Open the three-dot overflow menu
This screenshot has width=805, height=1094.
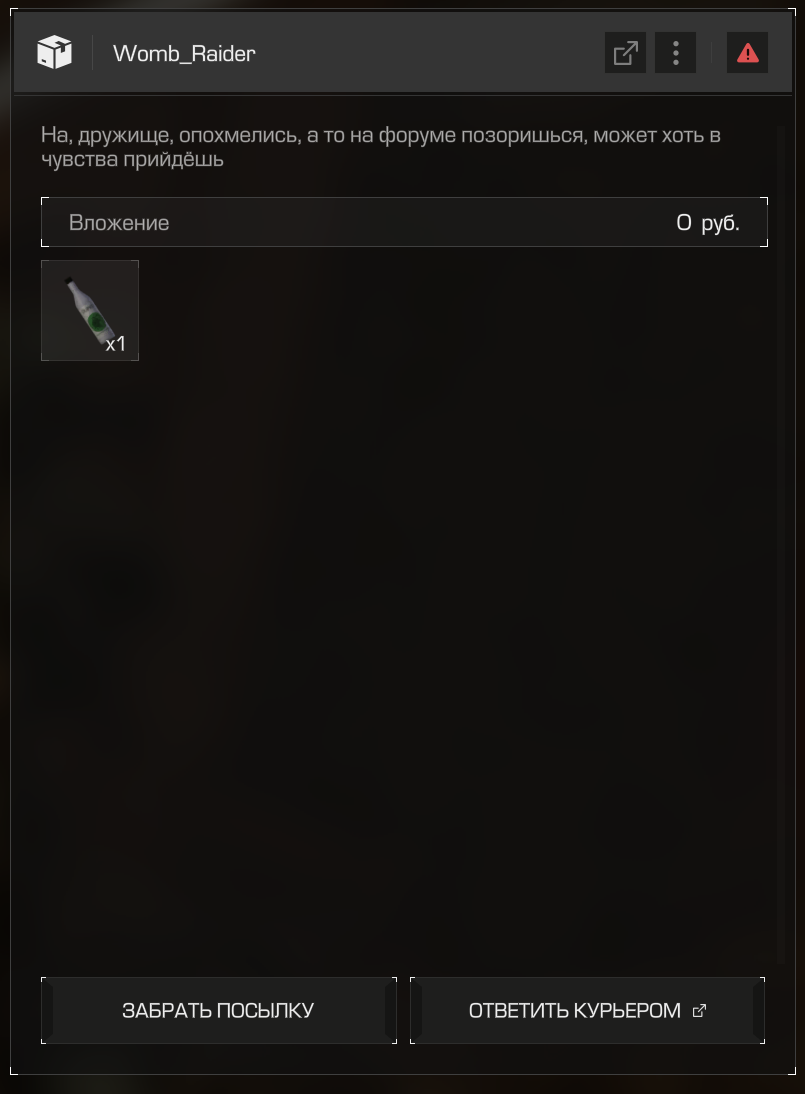click(x=675, y=53)
